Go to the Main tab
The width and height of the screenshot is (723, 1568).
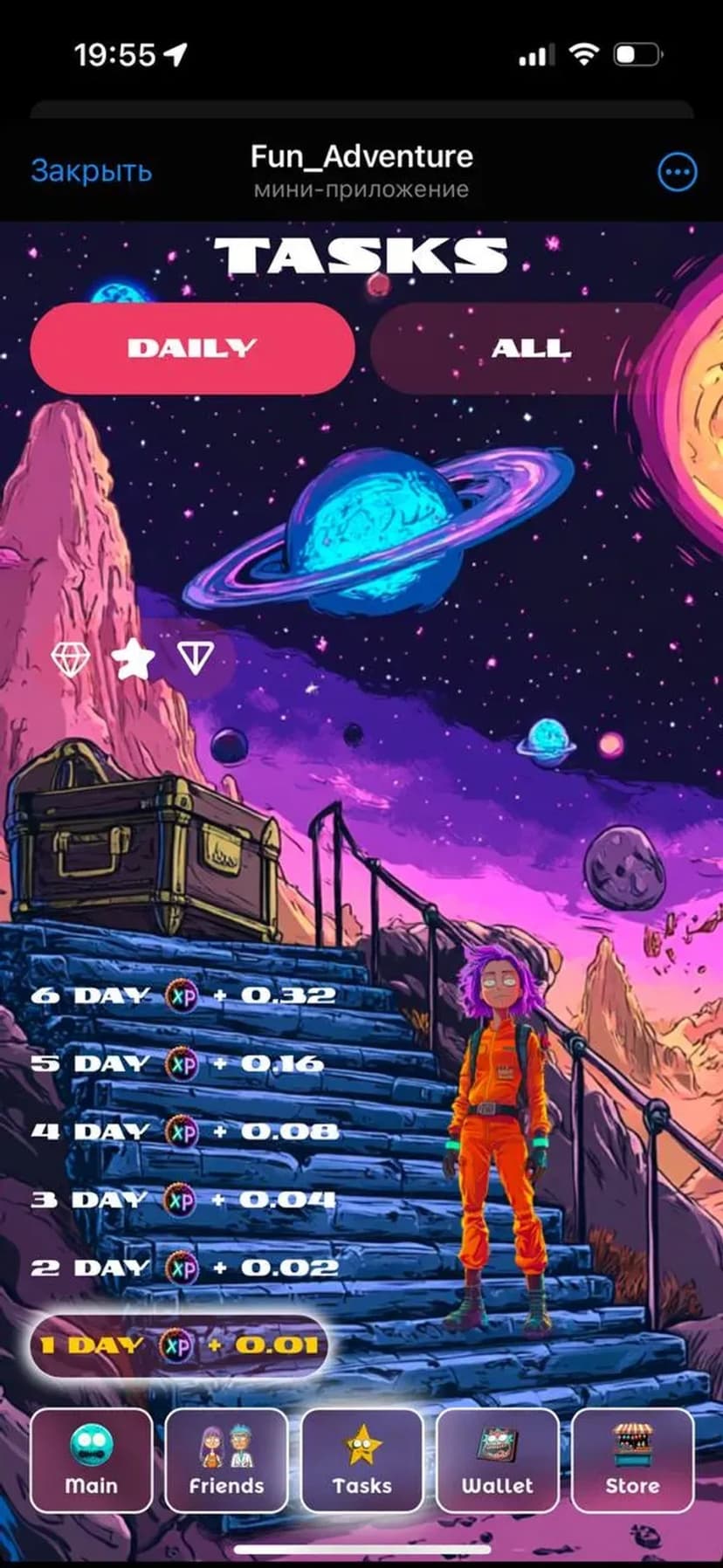pyautogui.click(x=91, y=1460)
